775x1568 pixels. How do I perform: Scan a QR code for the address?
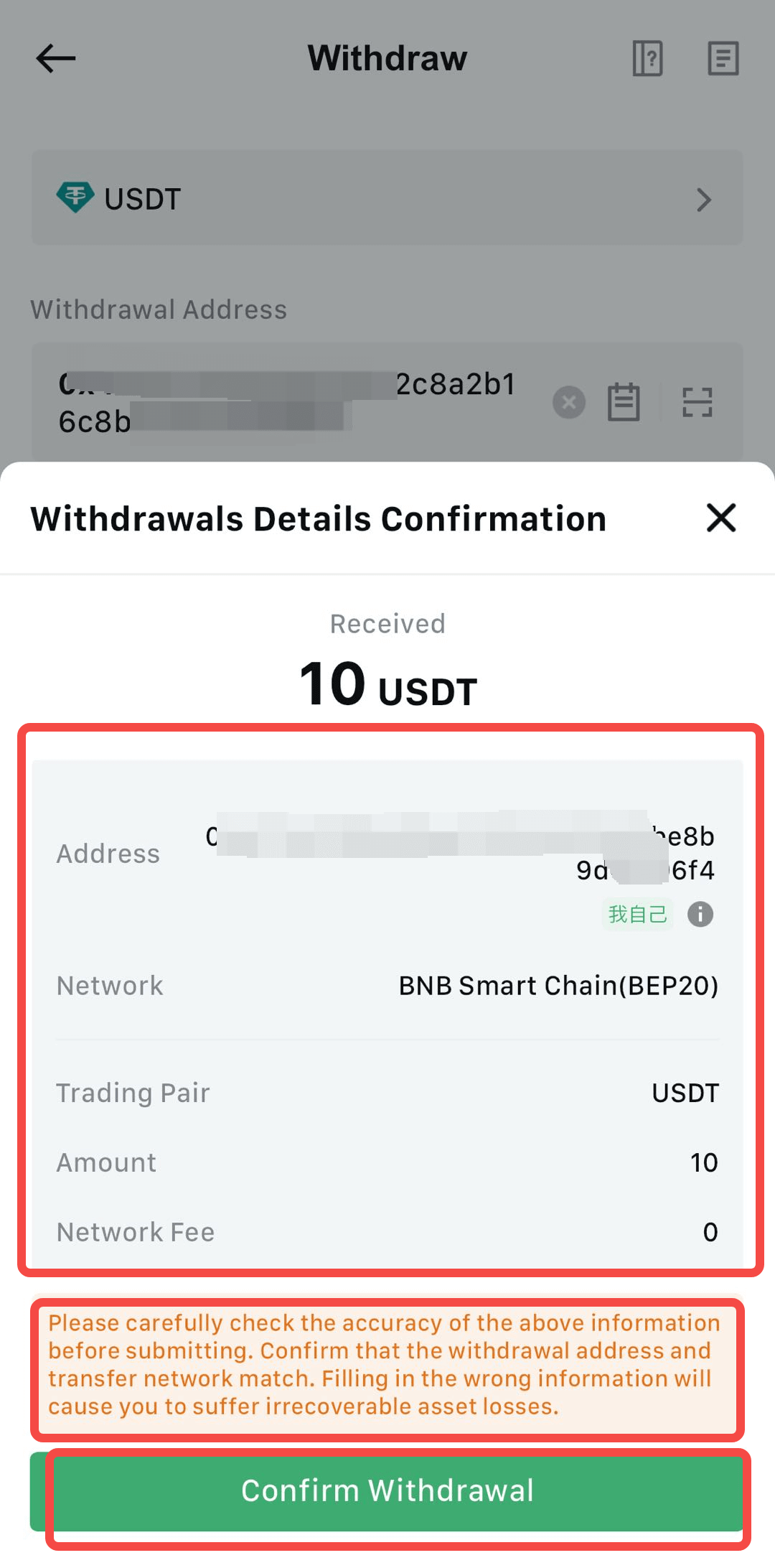point(697,402)
